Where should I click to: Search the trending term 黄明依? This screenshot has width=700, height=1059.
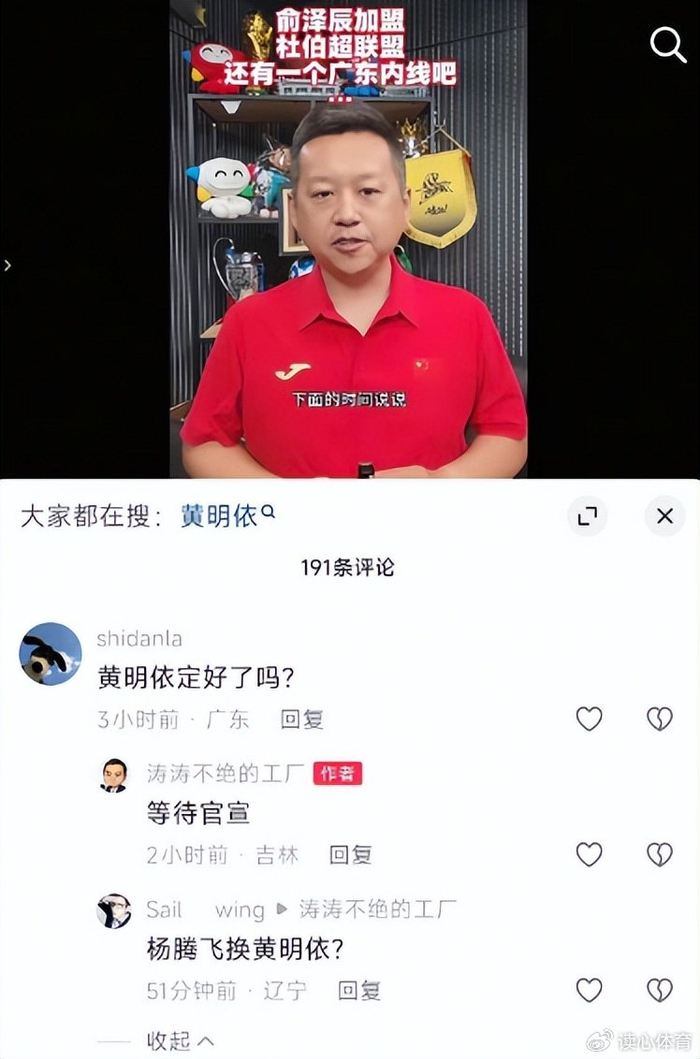pos(227,516)
